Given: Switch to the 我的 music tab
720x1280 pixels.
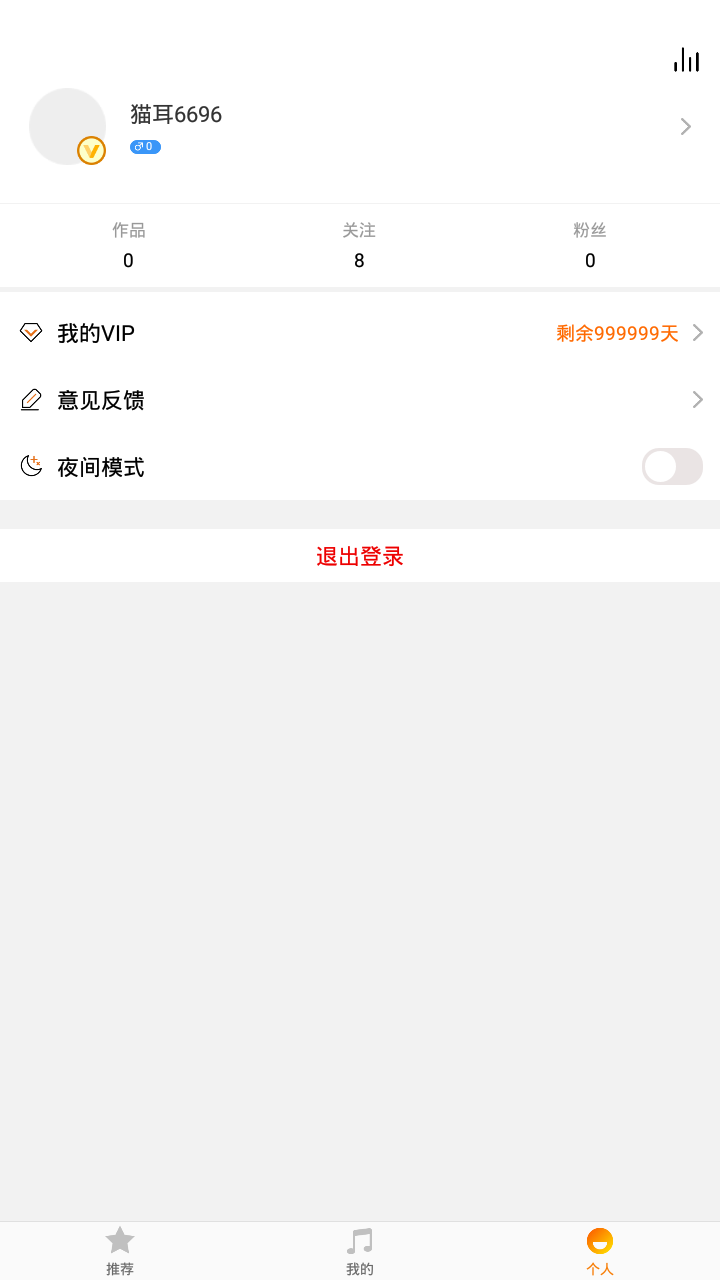Looking at the screenshot, I should click(x=360, y=1251).
